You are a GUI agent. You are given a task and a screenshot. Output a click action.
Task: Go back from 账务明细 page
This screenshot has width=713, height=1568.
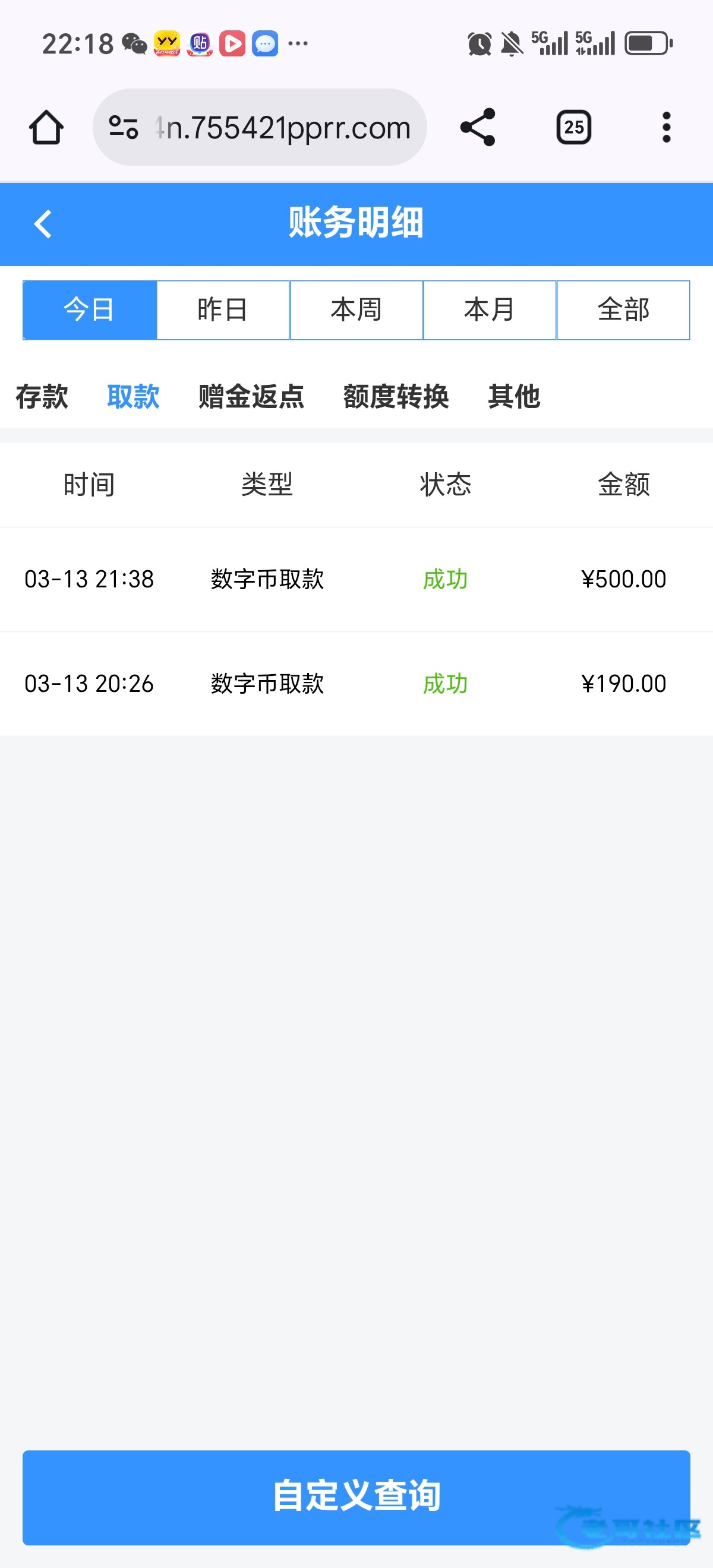43,223
